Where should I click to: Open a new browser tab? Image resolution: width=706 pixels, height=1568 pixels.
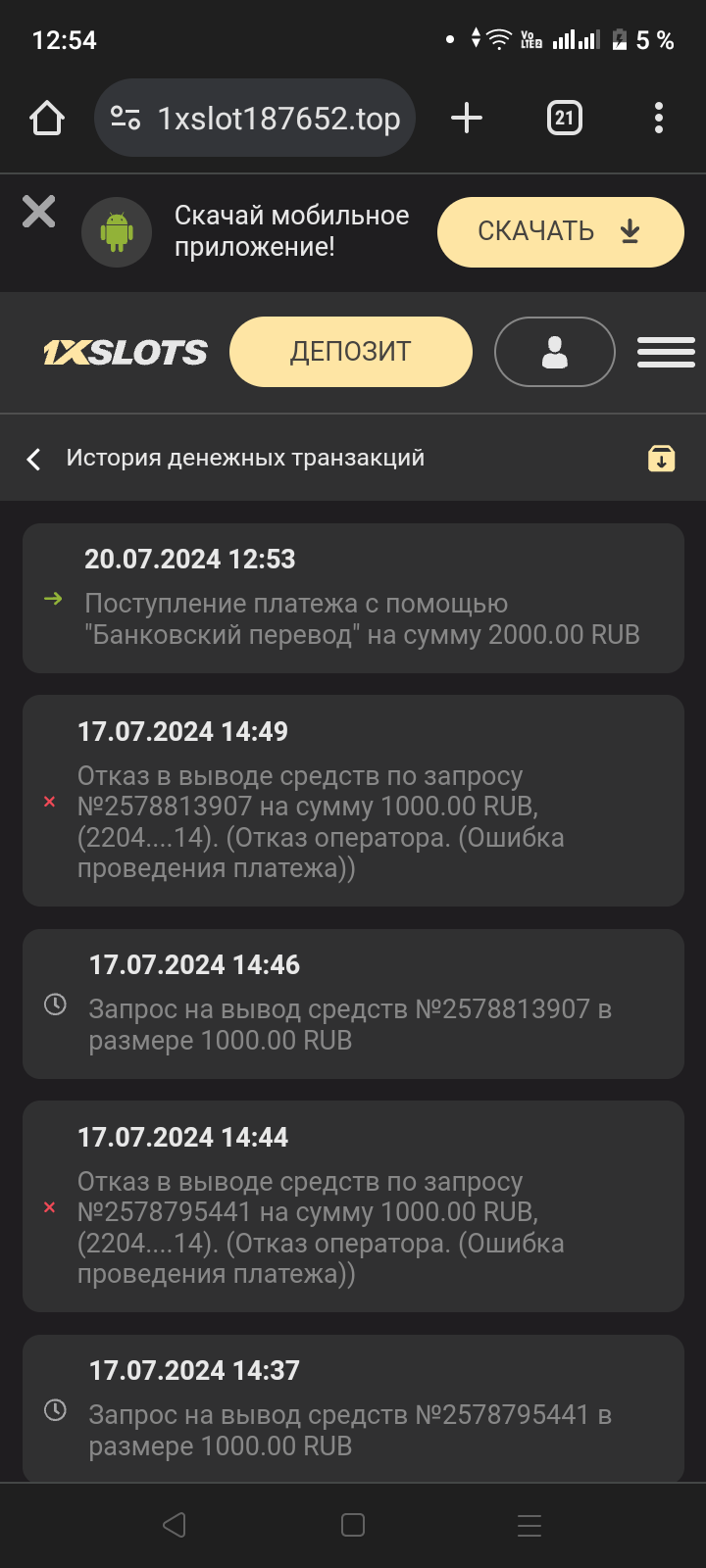tap(467, 119)
